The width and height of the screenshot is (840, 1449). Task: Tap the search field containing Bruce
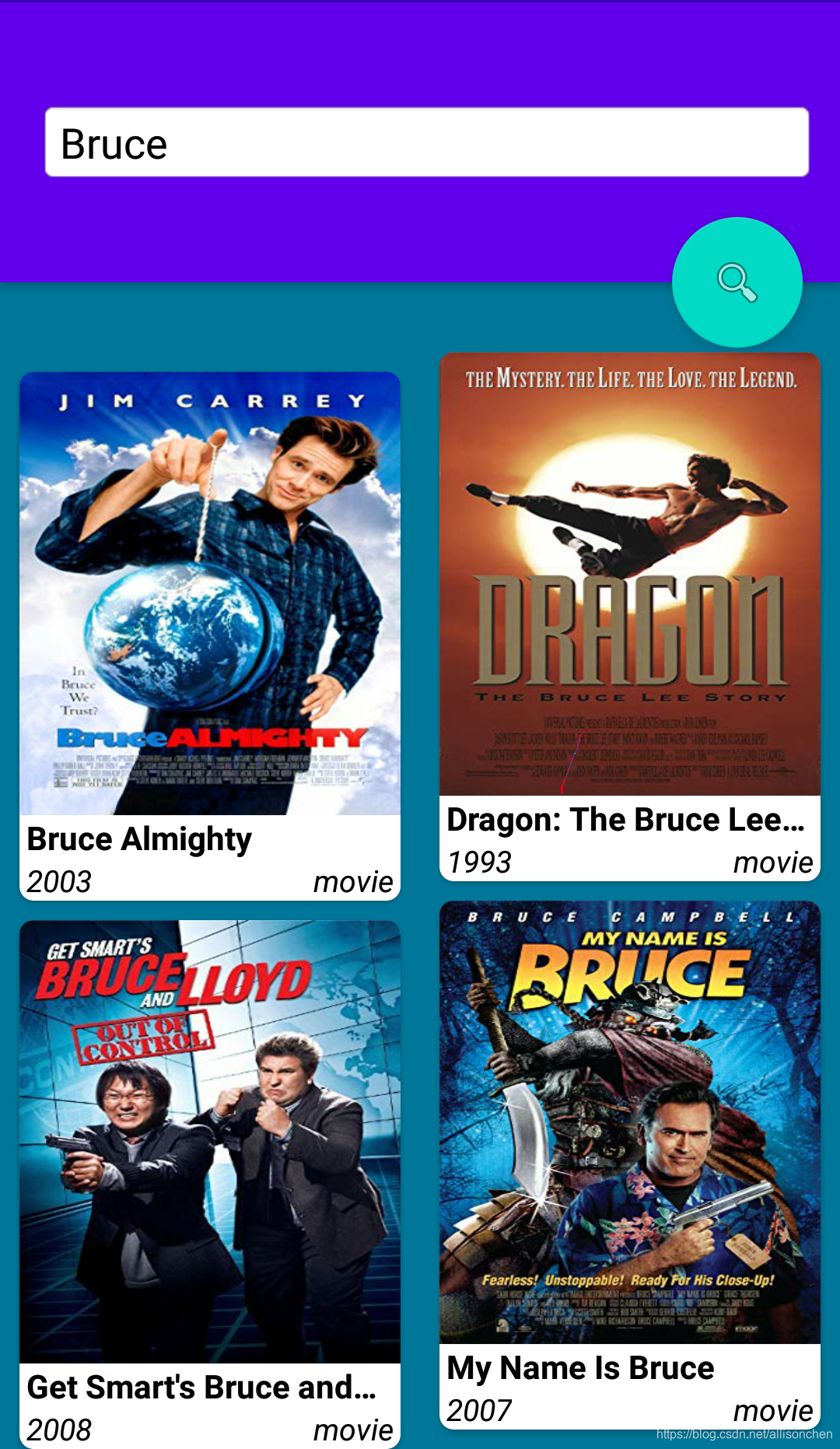pyautogui.click(x=427, y=142)
